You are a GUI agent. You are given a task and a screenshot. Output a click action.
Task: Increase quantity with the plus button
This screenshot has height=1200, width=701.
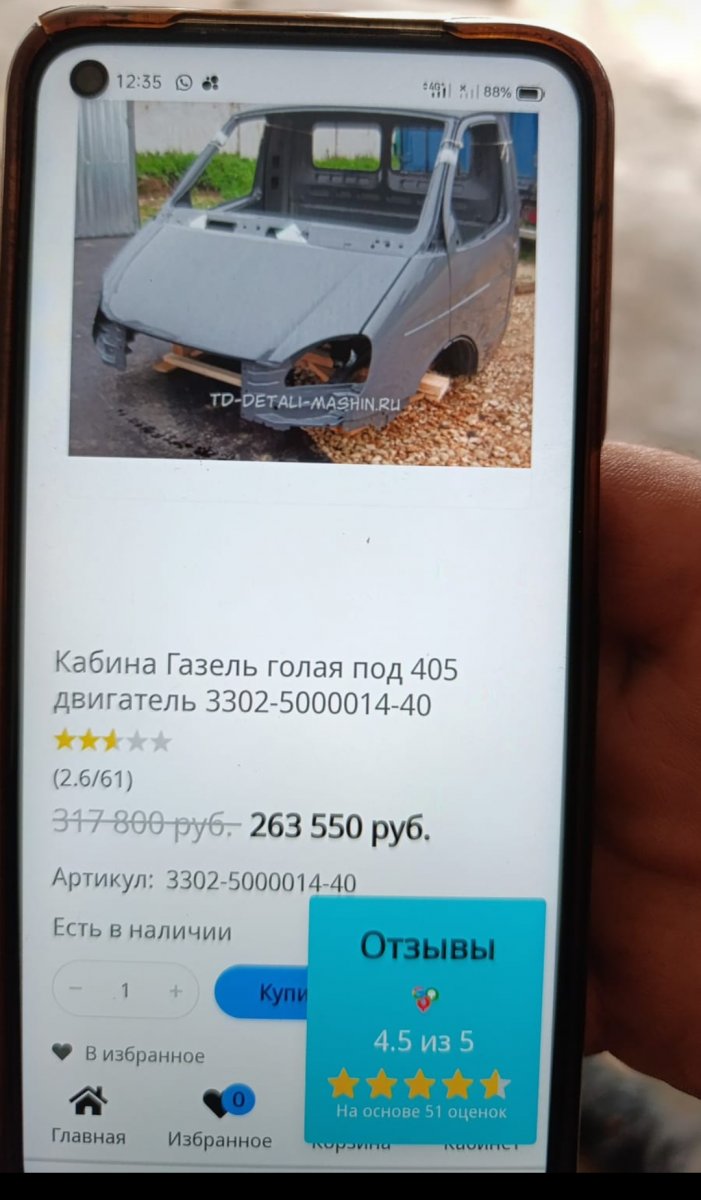[175, 990]
